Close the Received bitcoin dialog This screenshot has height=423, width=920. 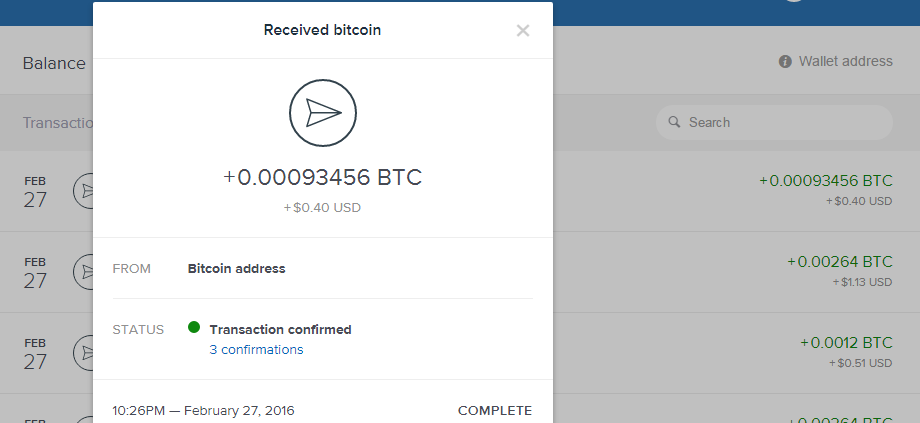point(522,30)
